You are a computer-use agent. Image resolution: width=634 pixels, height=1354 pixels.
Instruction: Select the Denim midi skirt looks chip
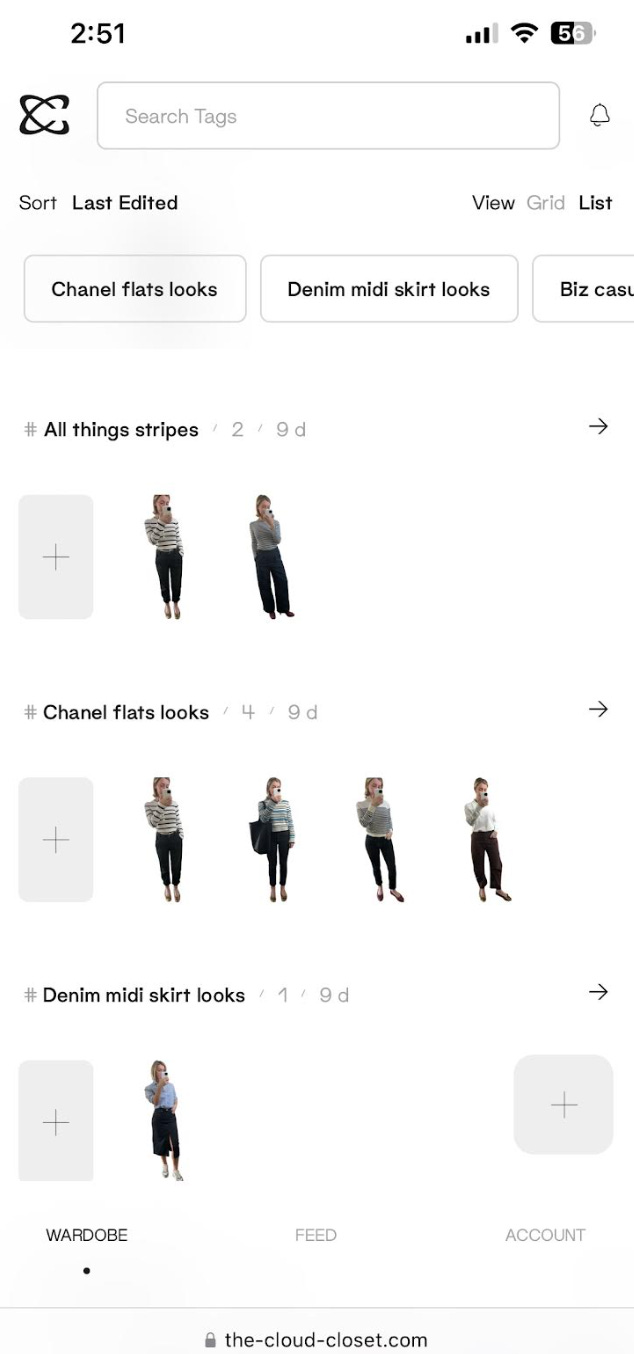[x=388, y=289]
